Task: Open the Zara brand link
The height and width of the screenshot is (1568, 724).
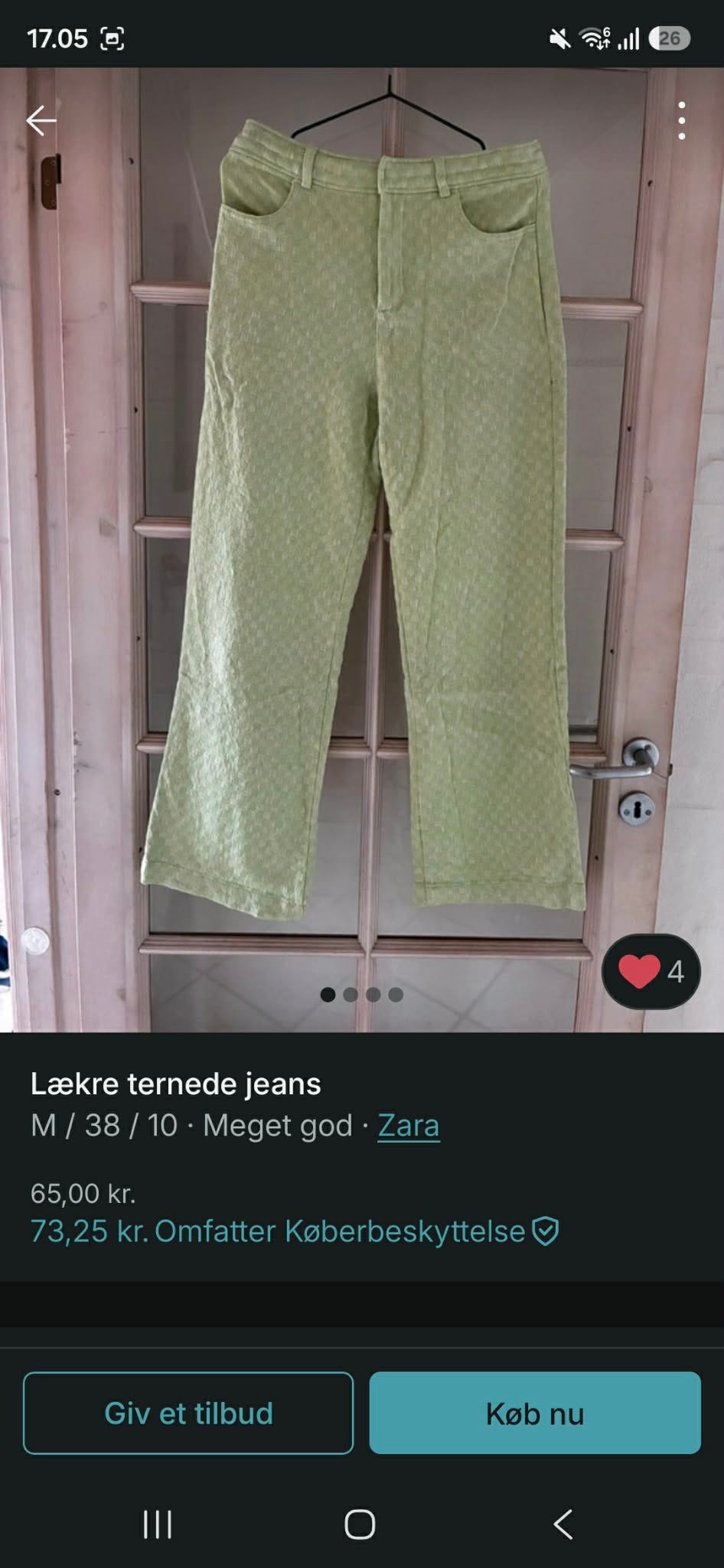Action: [x=409, y=1126]
